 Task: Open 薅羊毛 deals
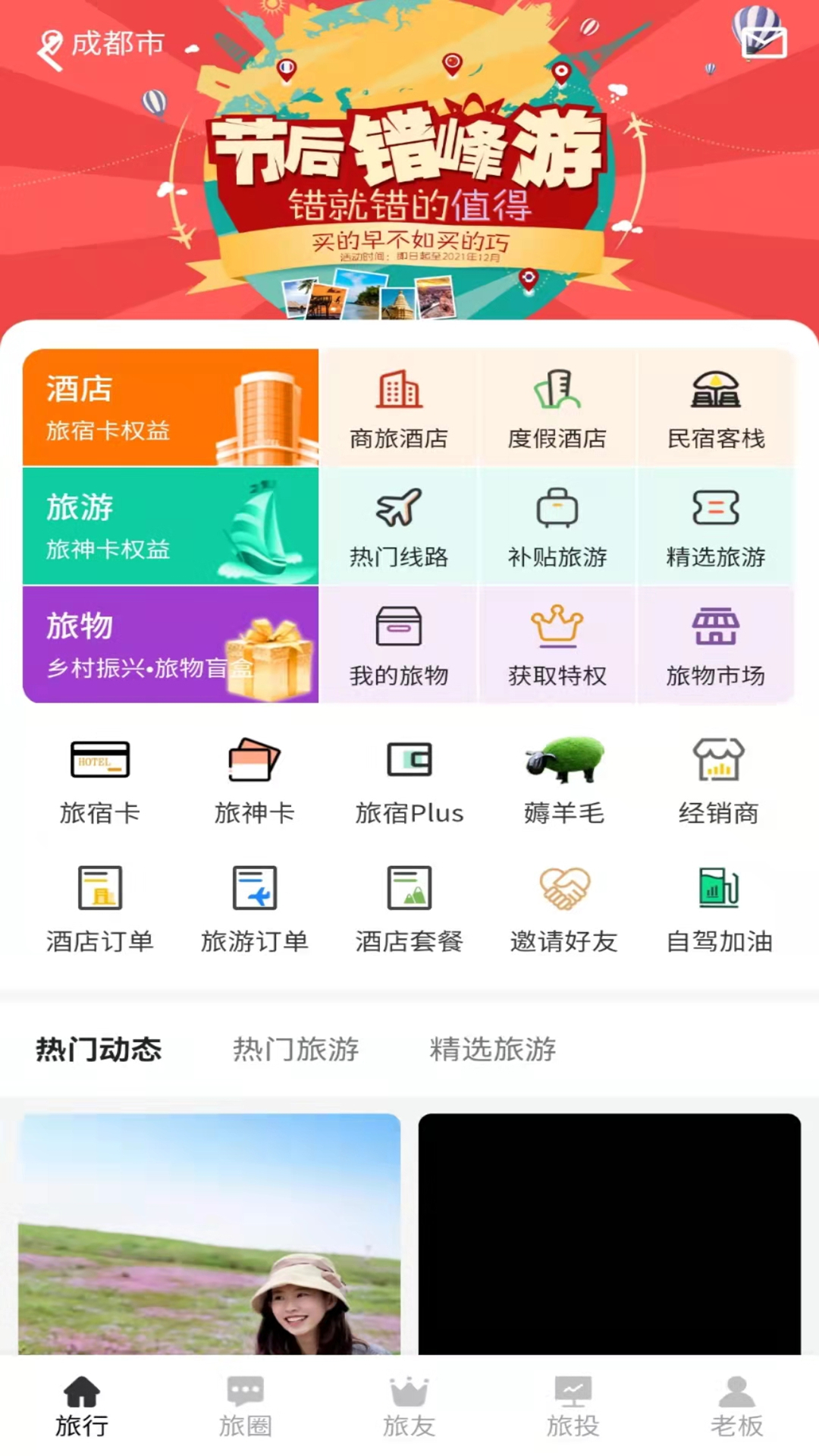(564, 781)
